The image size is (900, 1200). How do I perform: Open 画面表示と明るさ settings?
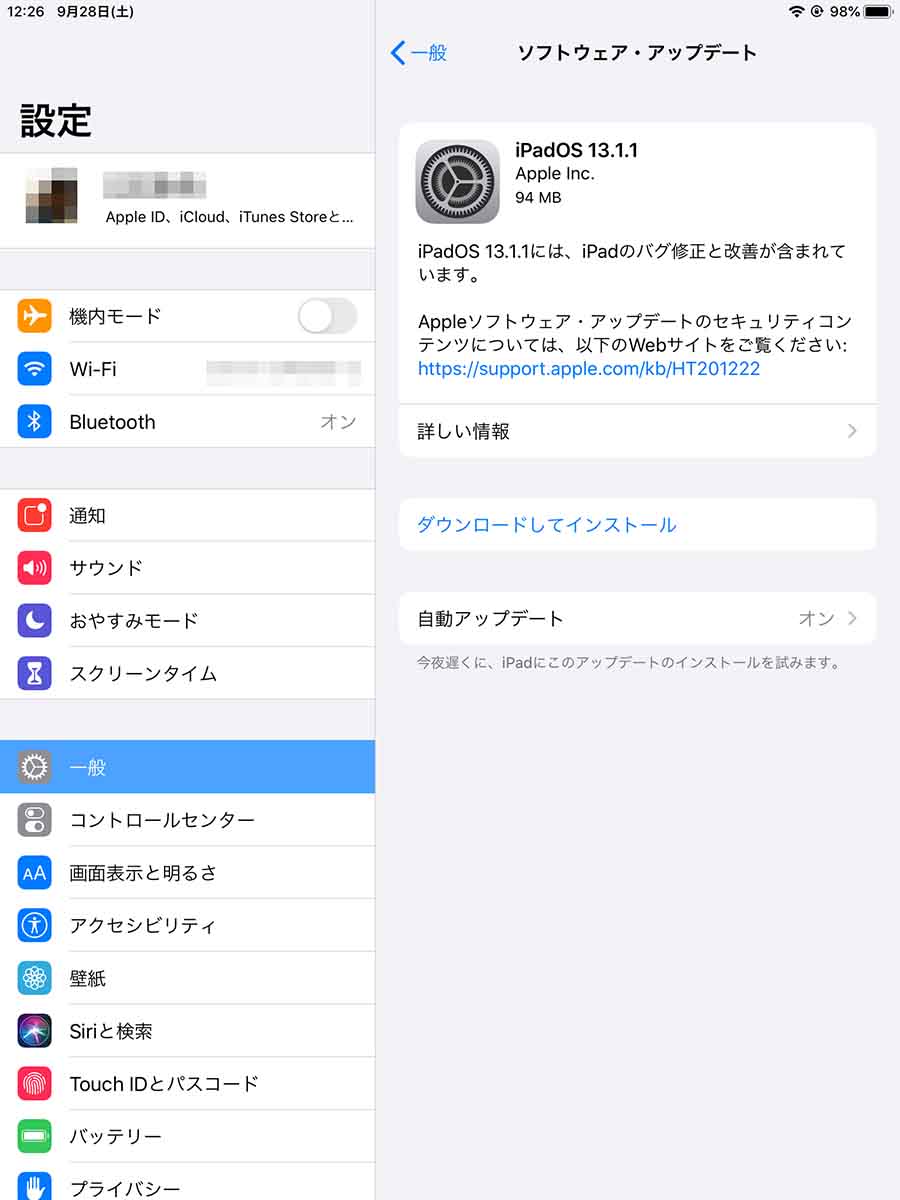click(187, 873)
